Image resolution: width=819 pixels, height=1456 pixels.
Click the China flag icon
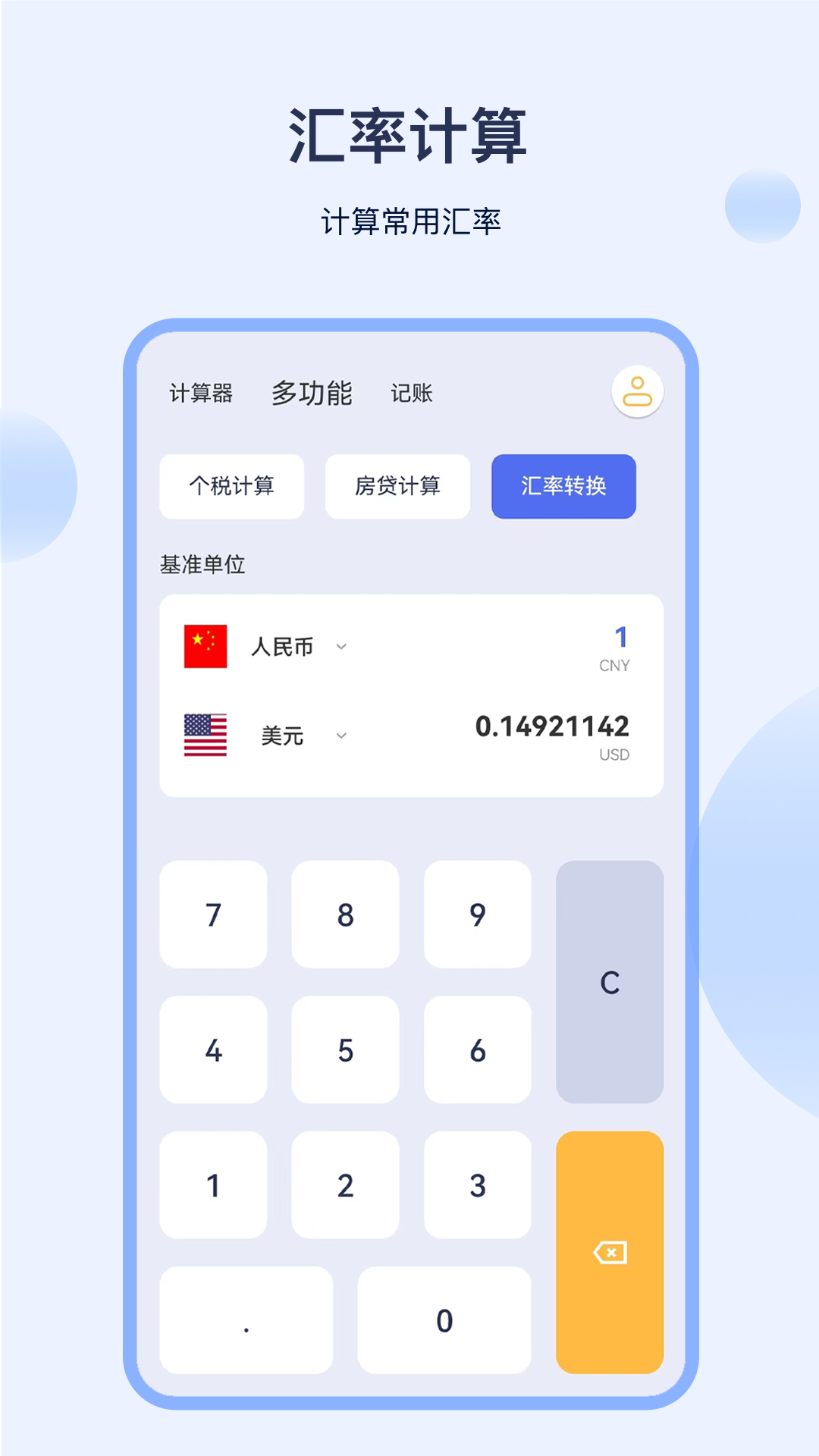click(206, 645)
